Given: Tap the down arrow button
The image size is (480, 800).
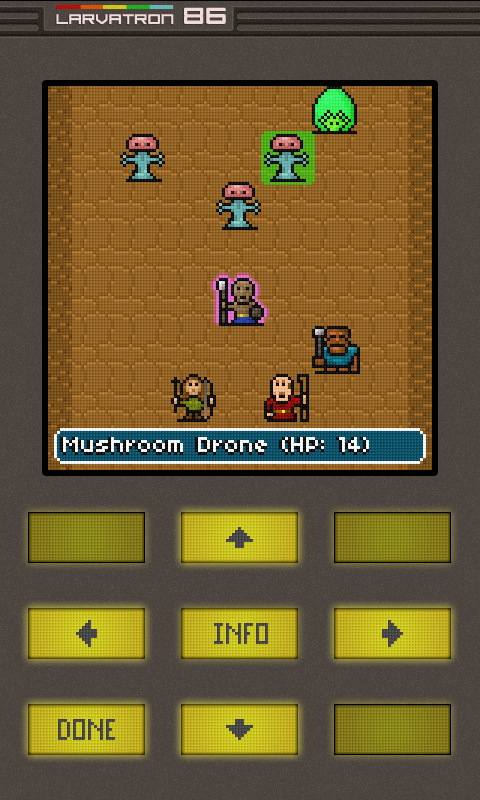Looking at the screenshot, I should (239, 729).
